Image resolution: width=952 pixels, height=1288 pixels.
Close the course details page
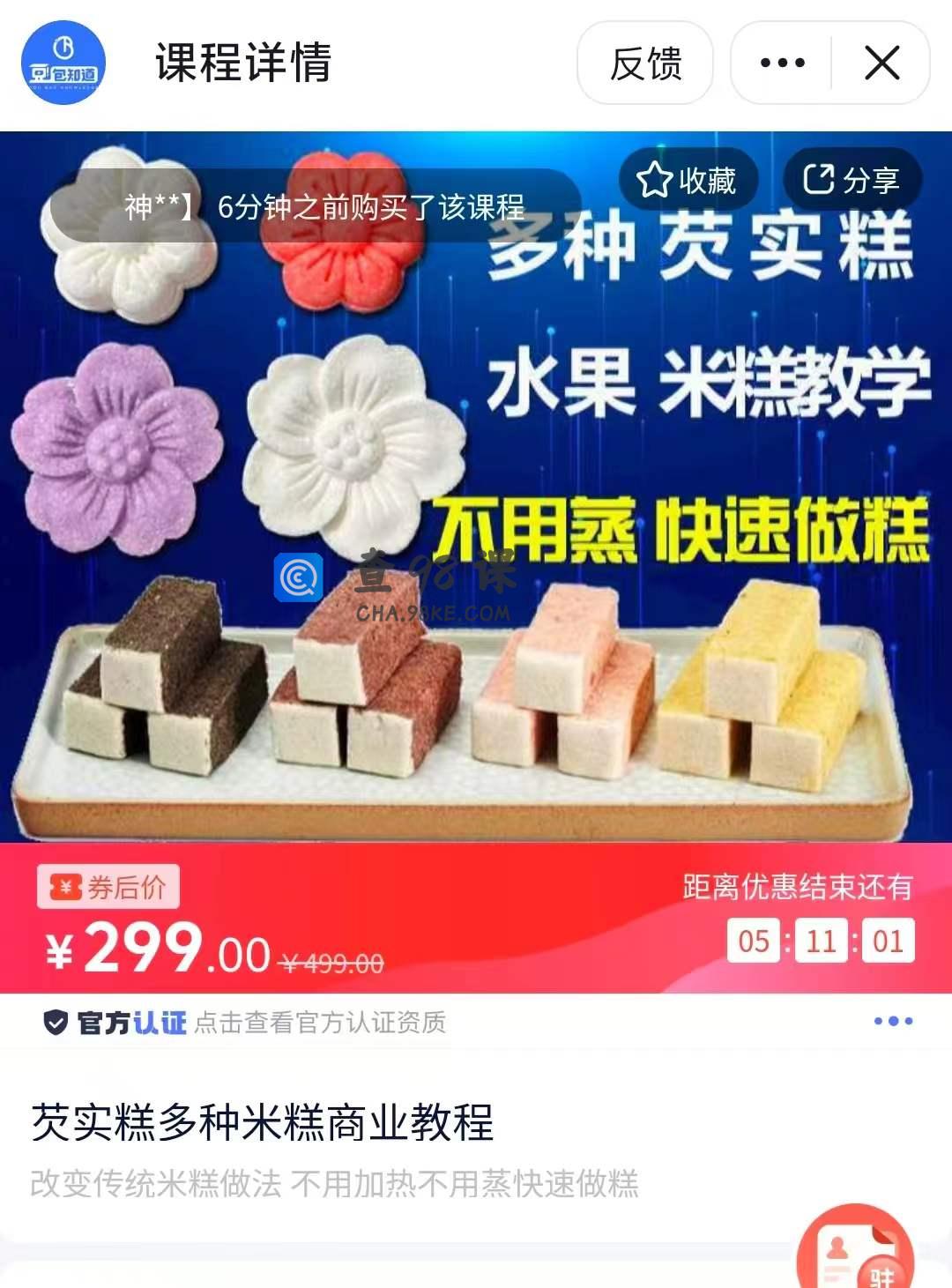click(x=881, y=63)
